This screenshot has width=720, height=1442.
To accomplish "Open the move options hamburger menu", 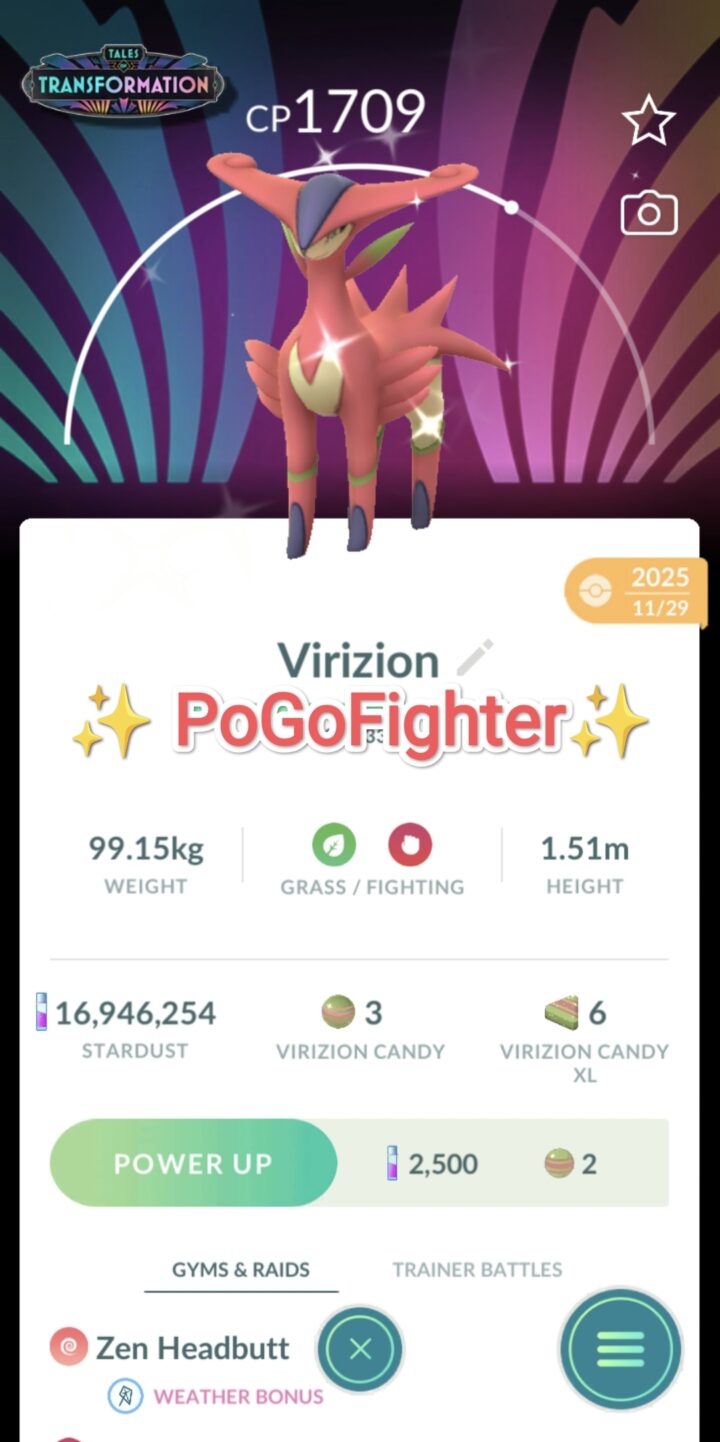I will (x=620, y=1349).
